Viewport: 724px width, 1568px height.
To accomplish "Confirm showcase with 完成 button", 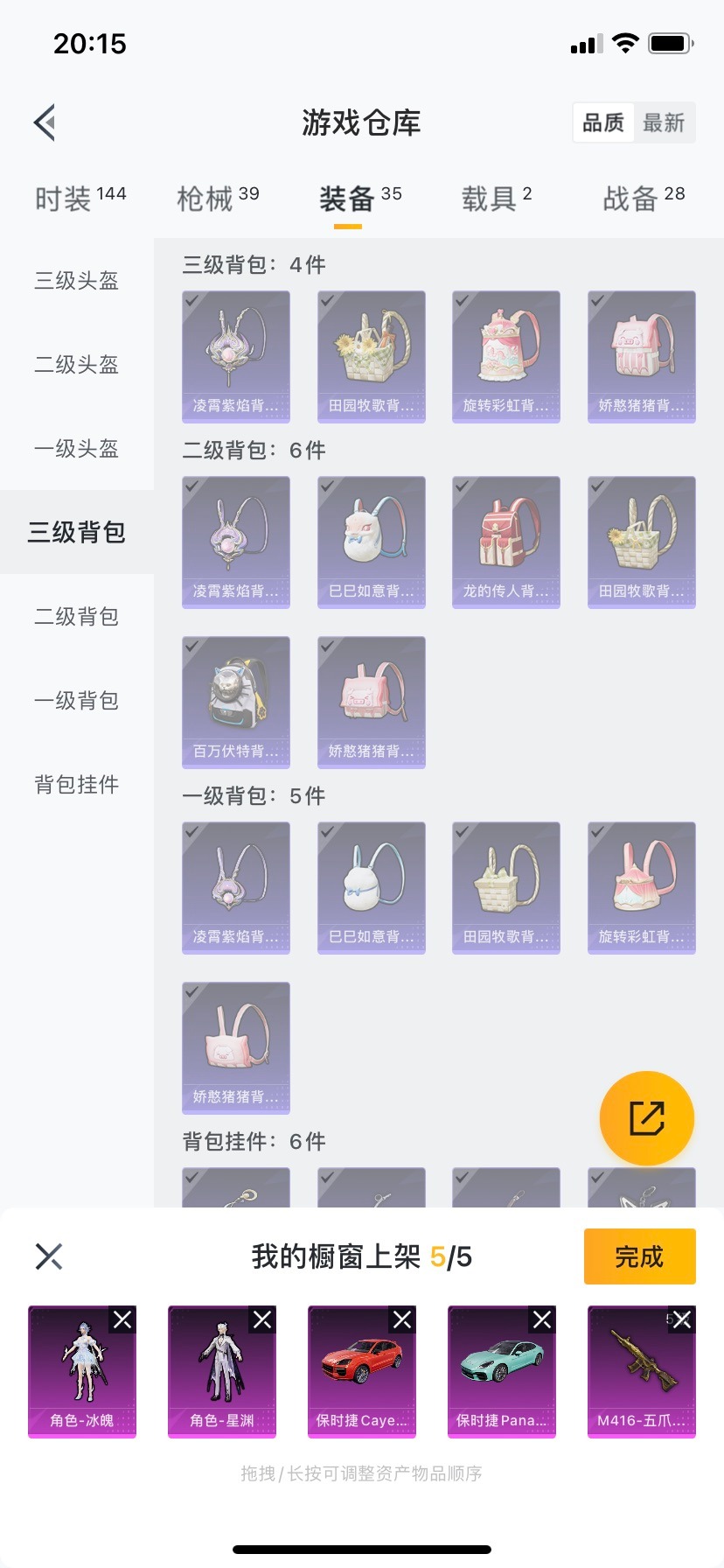I will 639,1256.
